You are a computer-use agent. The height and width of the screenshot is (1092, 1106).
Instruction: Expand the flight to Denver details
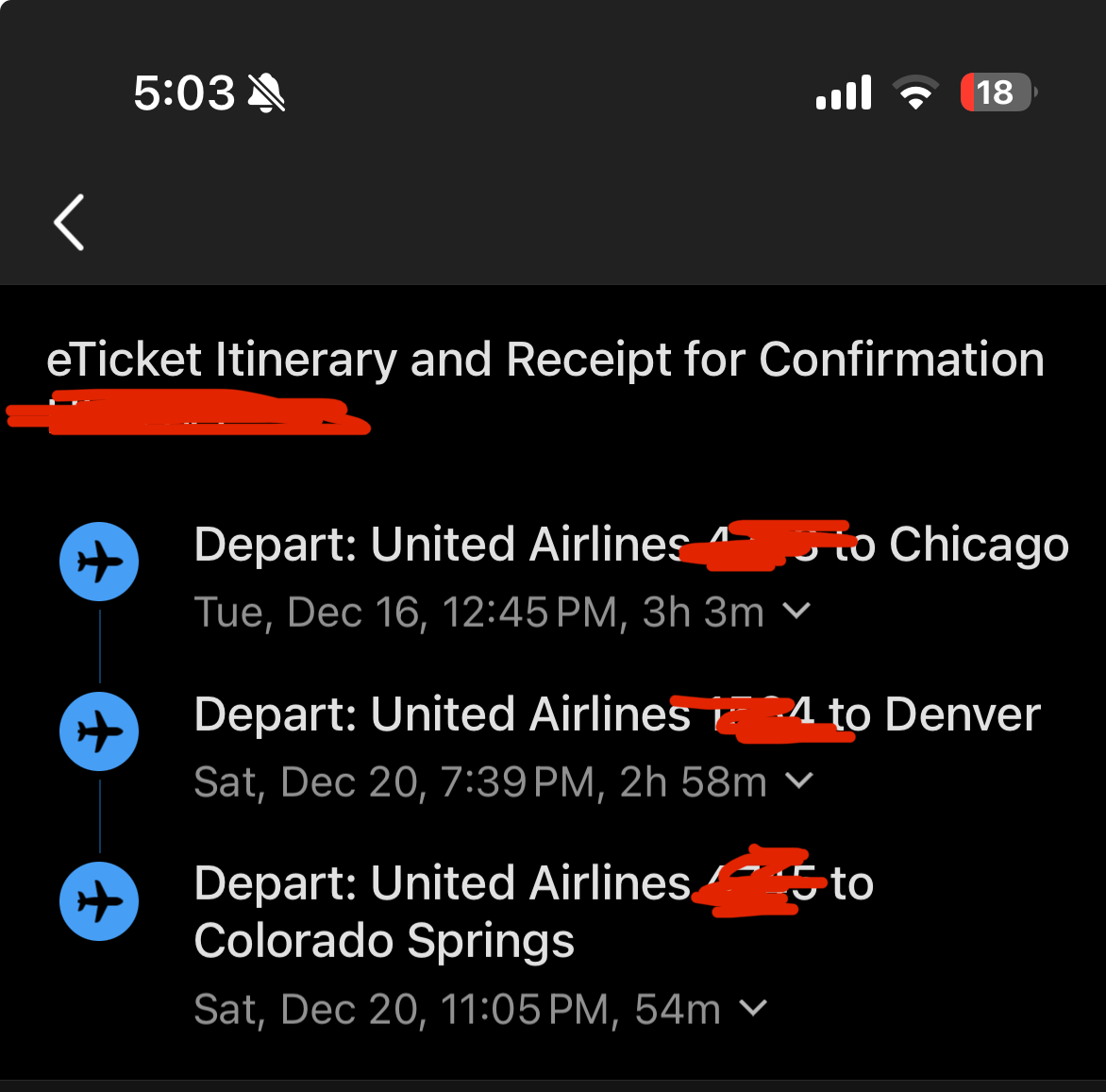coord(798,781)
